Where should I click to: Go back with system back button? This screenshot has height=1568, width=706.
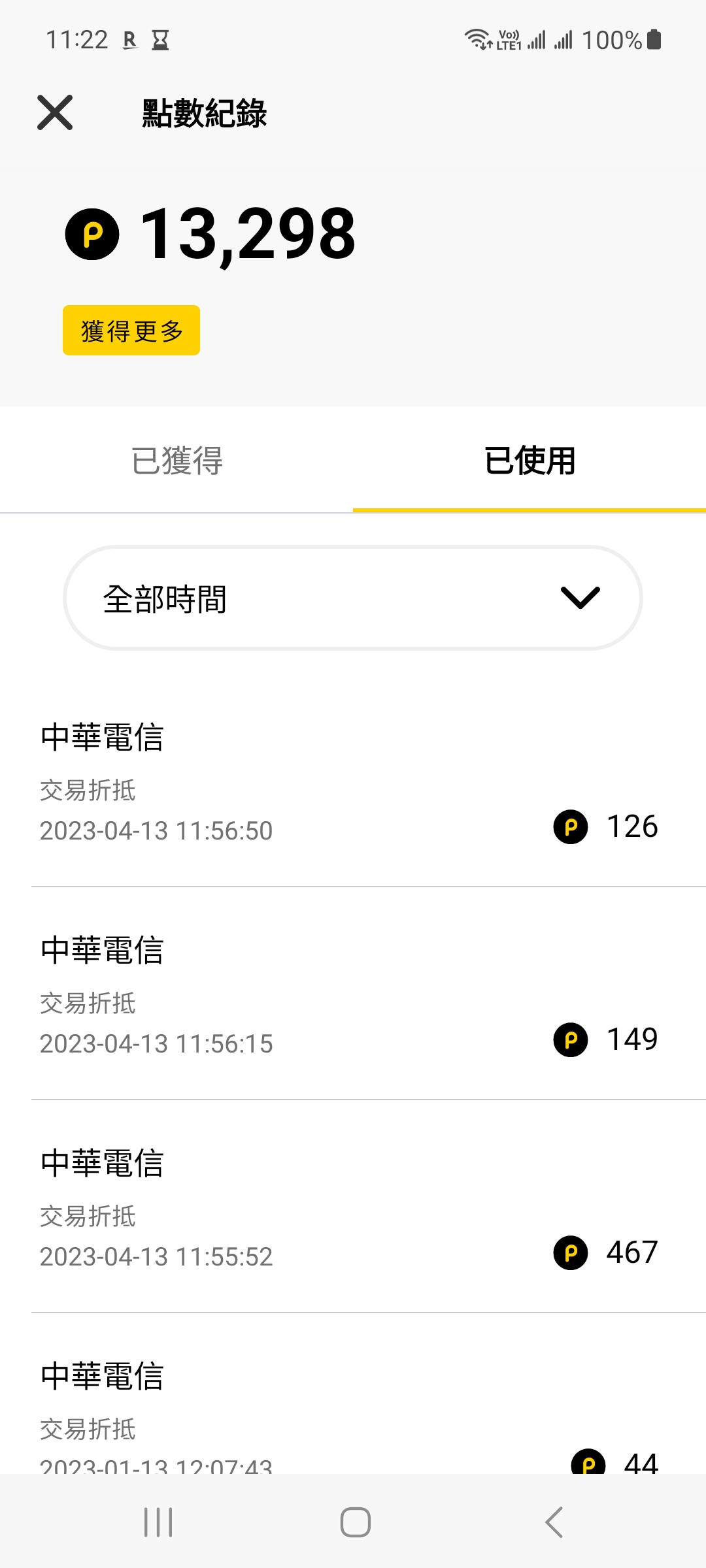tap(554, 1522)
